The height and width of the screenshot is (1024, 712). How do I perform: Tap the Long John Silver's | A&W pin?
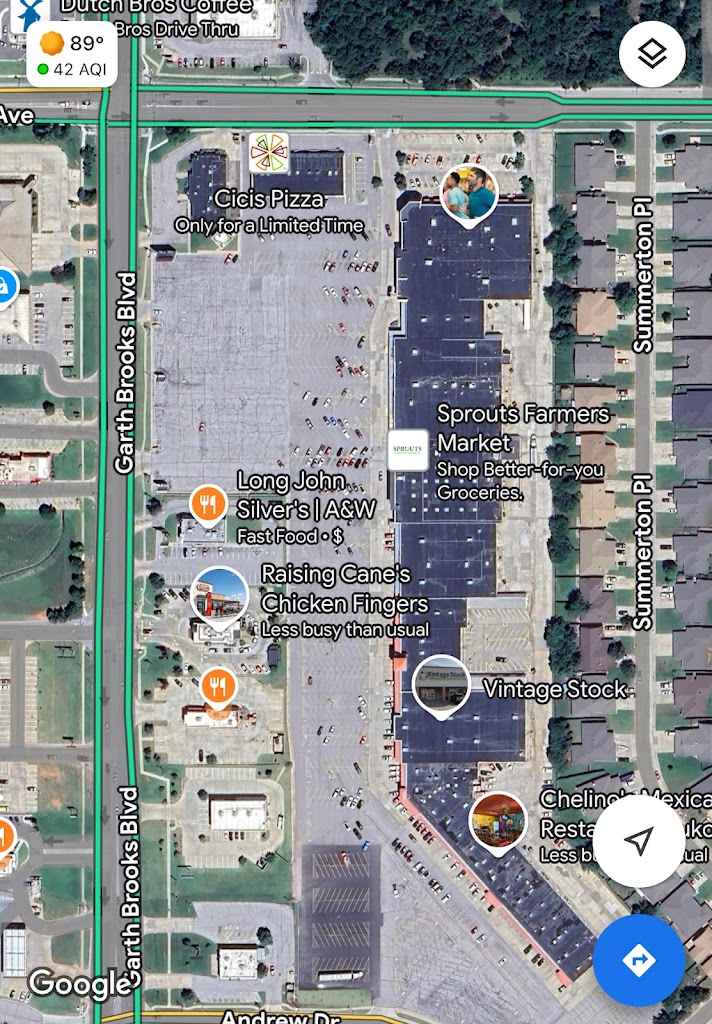208,505
